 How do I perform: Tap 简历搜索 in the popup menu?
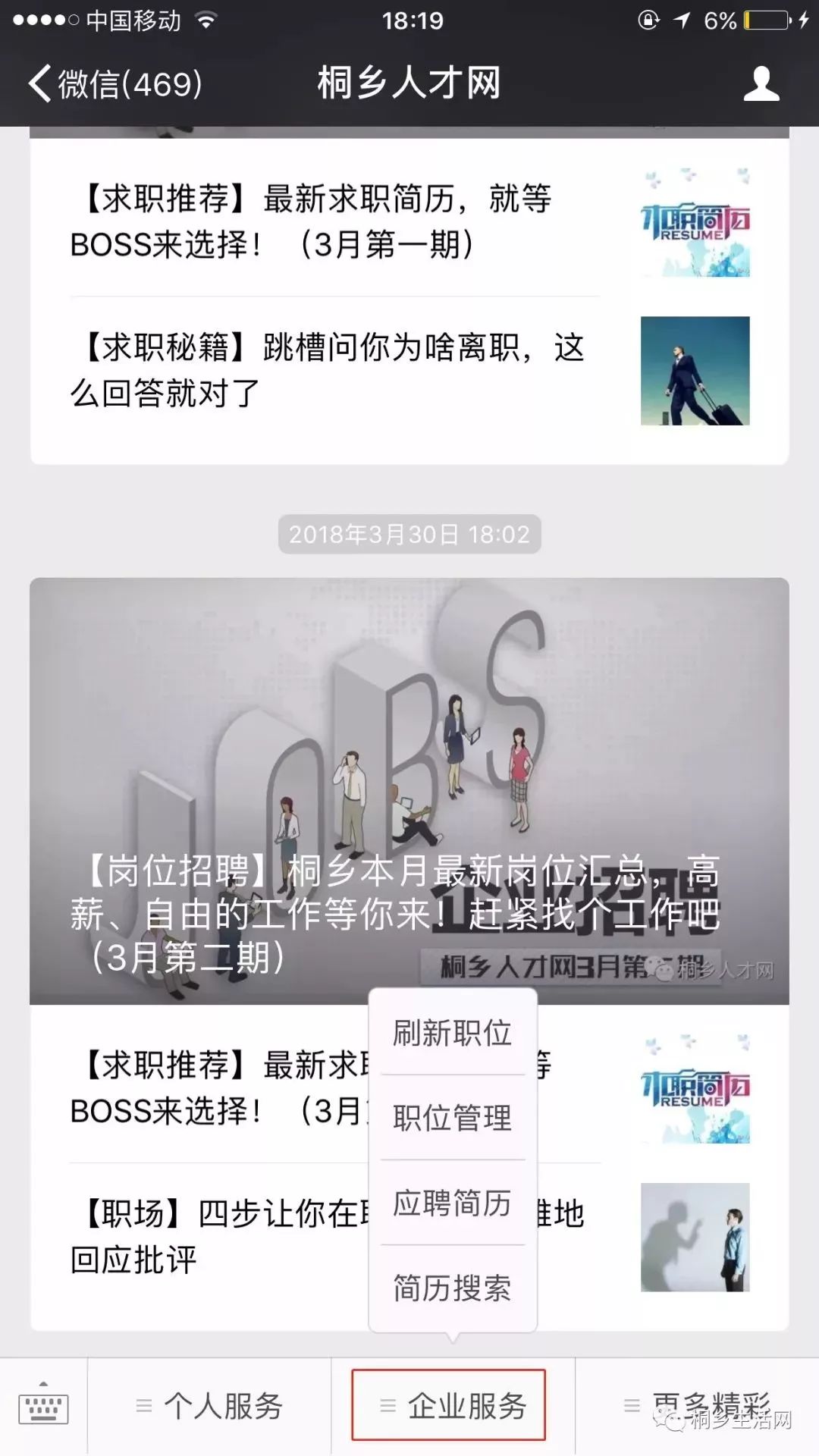click(452, 1288)
